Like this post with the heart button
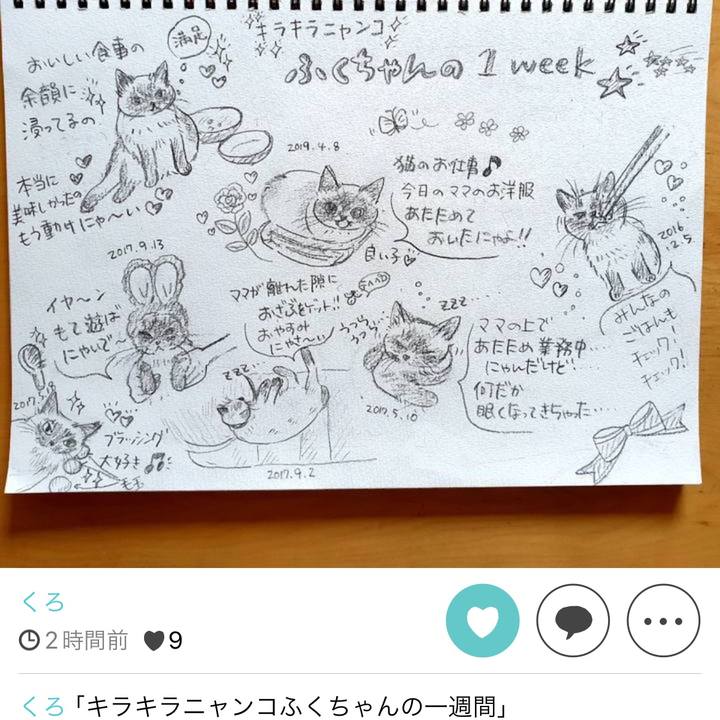 coord(483,621)
